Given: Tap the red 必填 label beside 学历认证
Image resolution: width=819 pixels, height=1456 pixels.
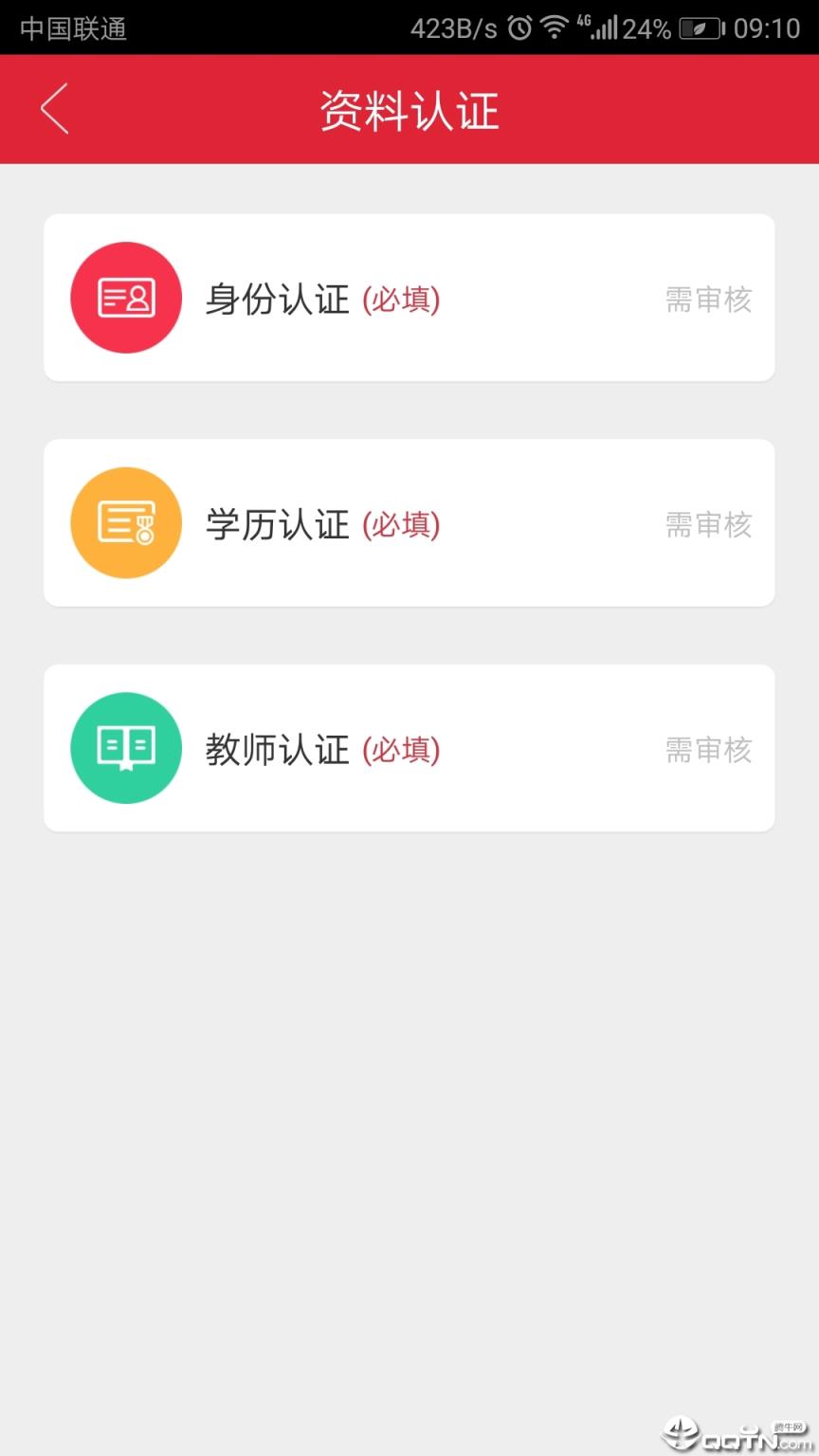Looking at the screenshot, I should tap(401, 525).
